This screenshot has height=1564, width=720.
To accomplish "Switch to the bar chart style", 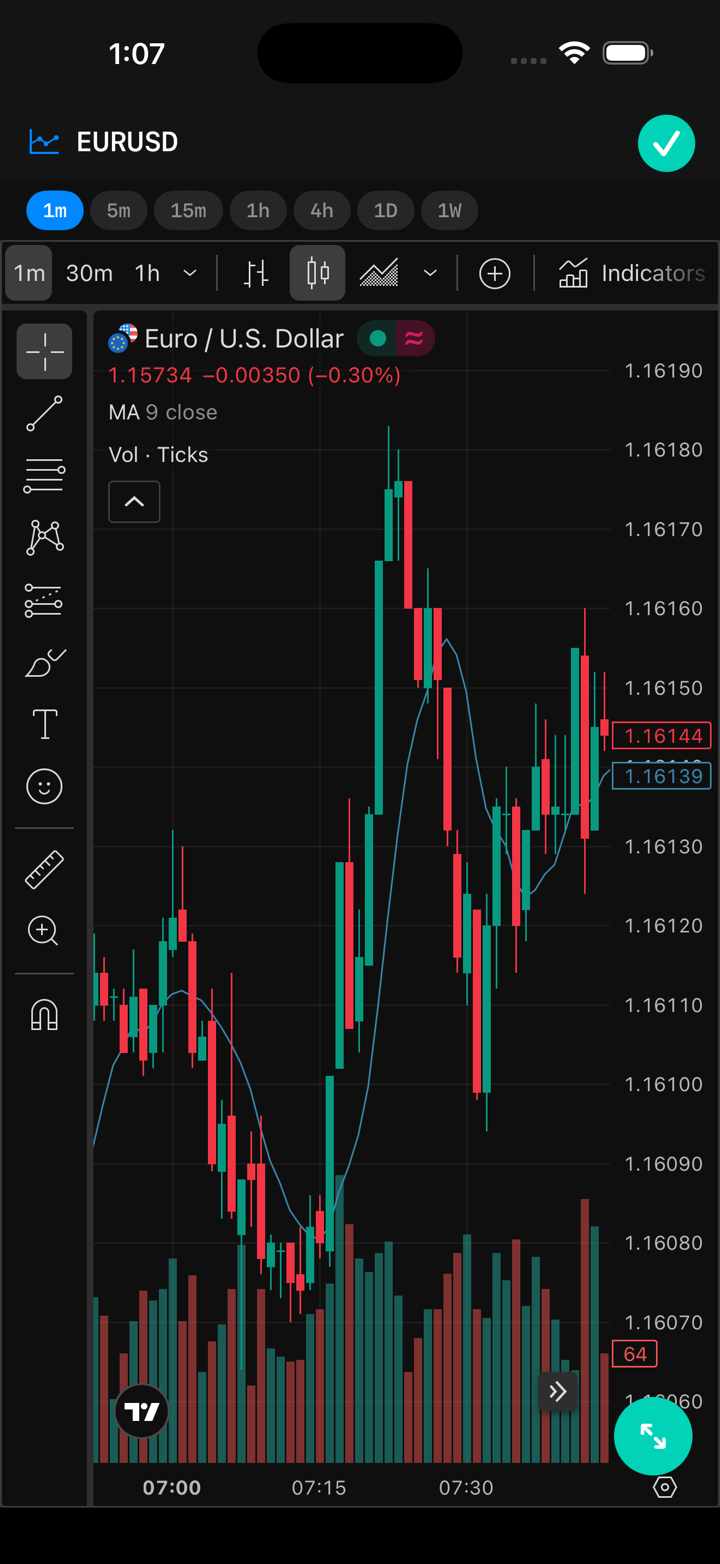I will point(256,273).
